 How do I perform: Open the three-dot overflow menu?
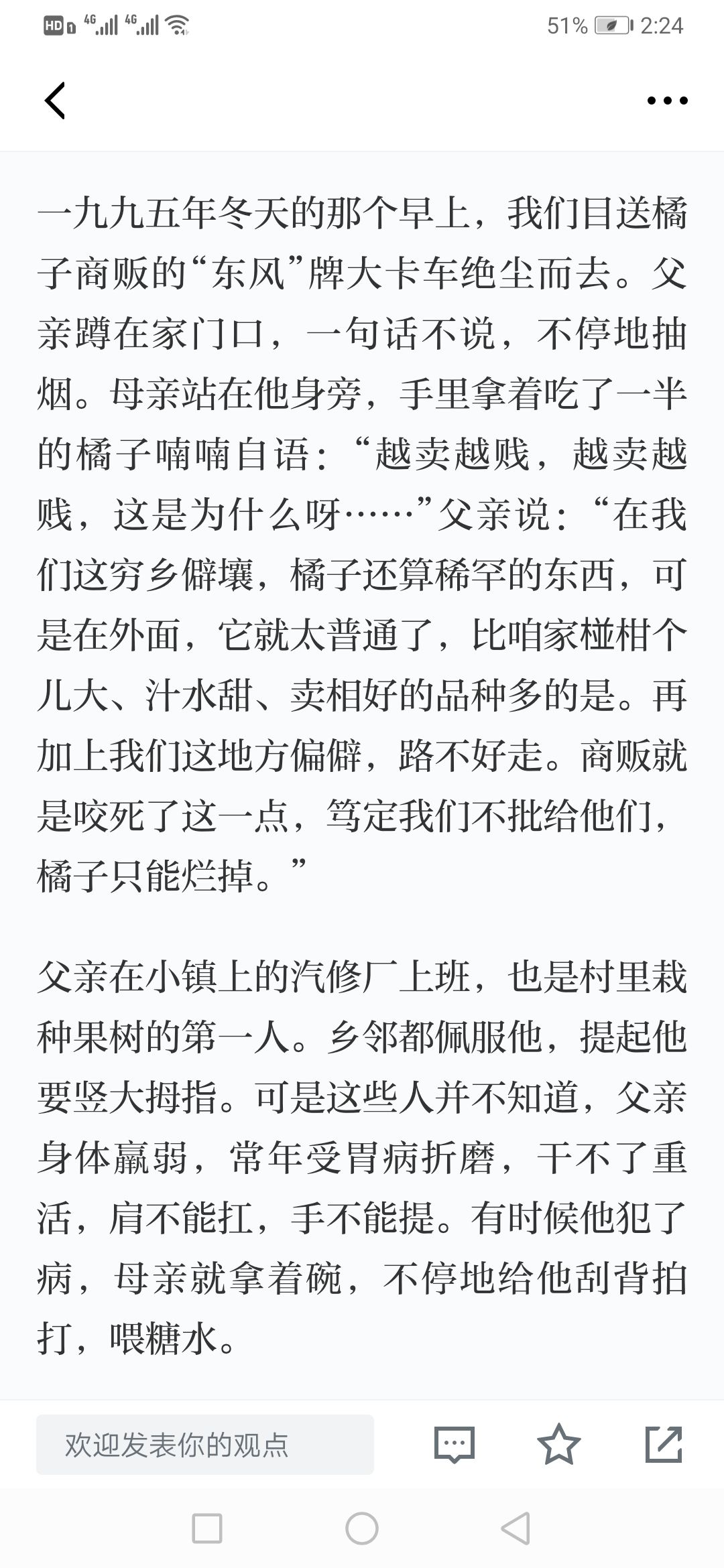666,101
